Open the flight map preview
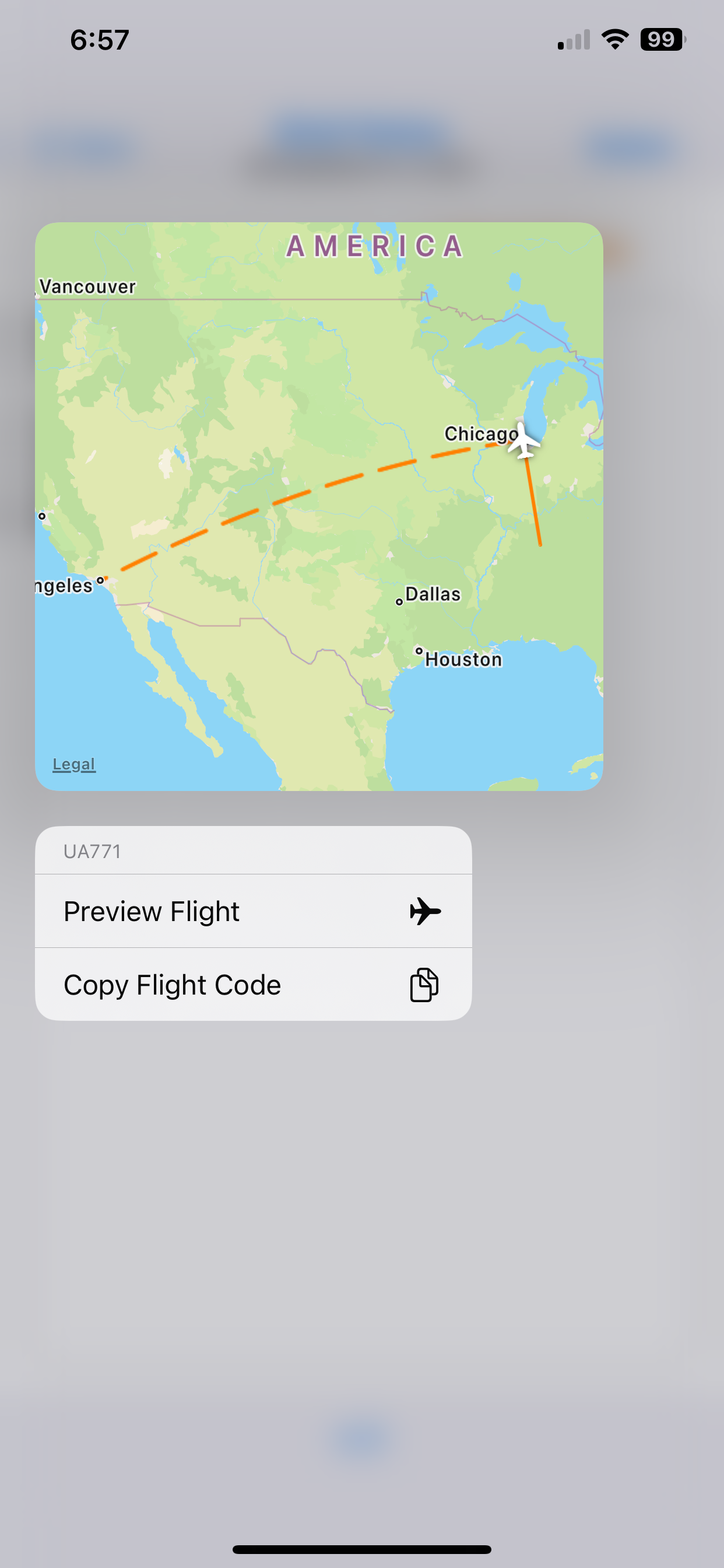Screen dimensions: 724x1568 pos(318,505)
